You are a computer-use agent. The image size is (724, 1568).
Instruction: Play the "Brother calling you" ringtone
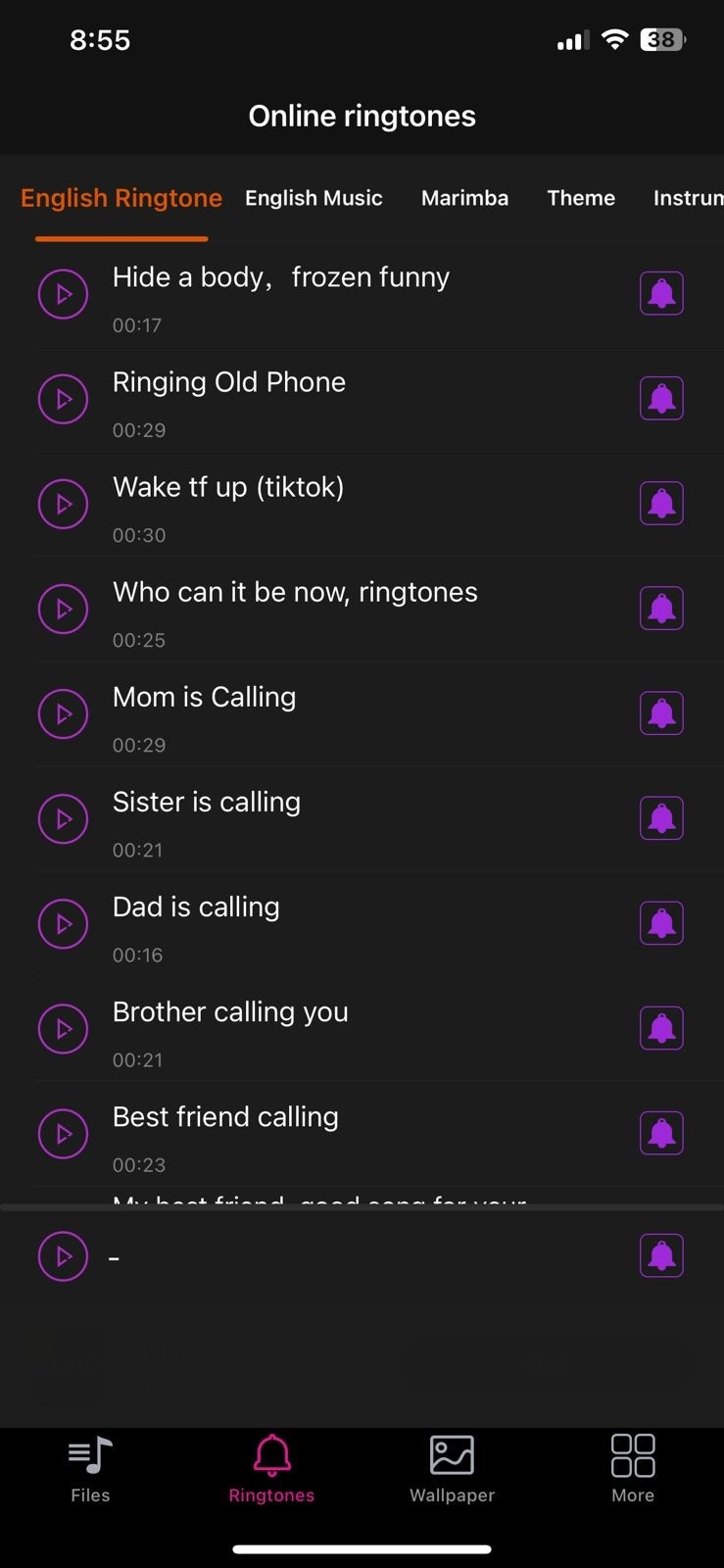(63, 1028)
